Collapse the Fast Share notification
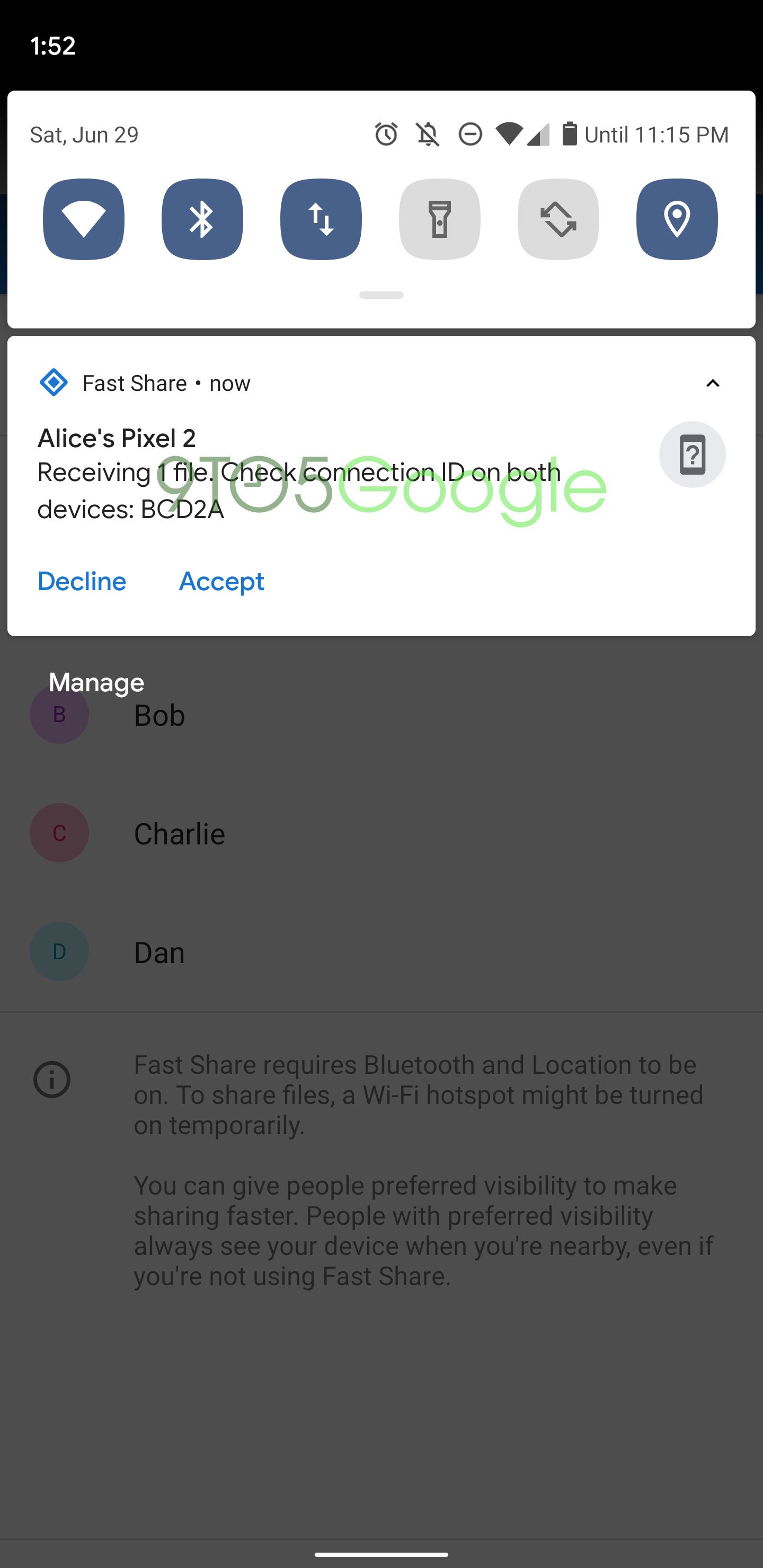 713,384
